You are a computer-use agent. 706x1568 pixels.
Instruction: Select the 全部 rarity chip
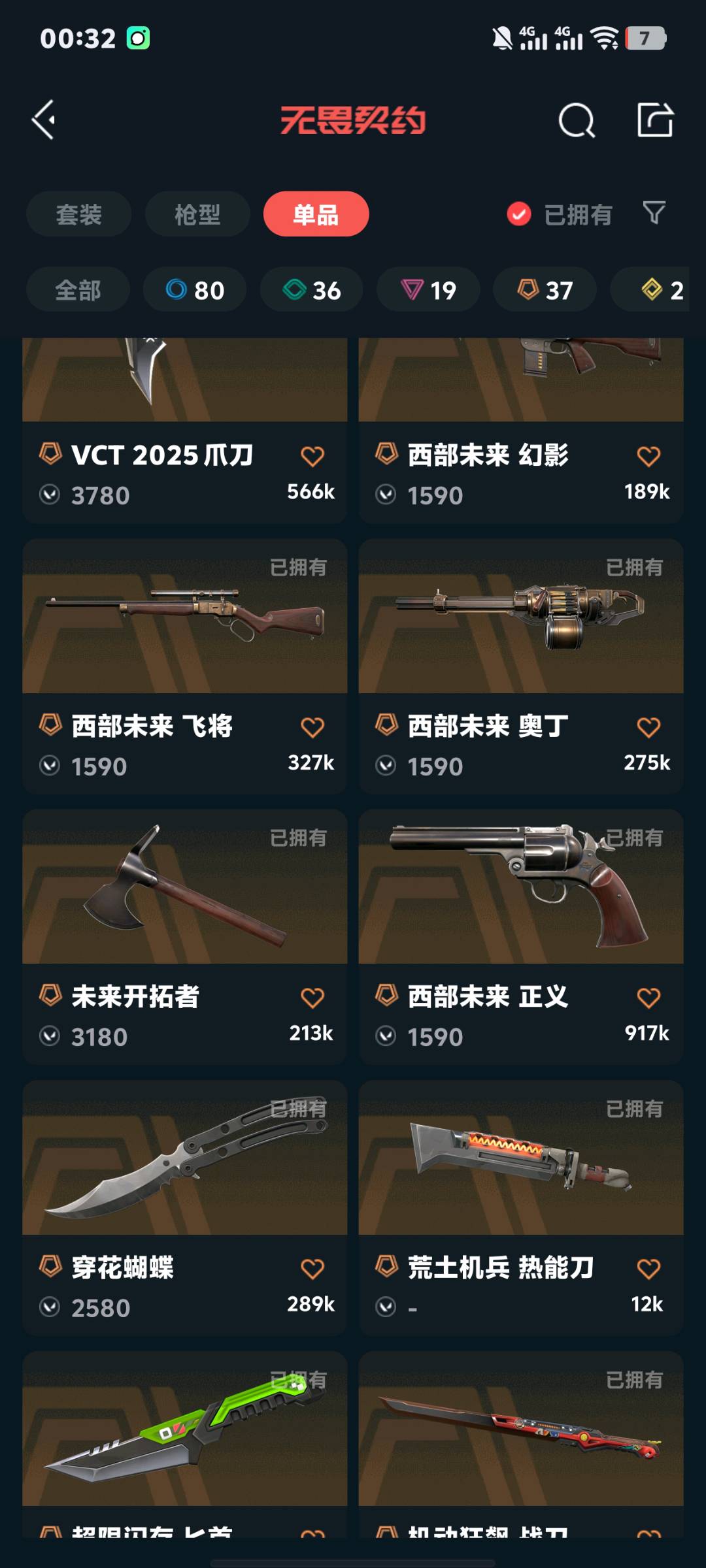[x=78, y=290]
